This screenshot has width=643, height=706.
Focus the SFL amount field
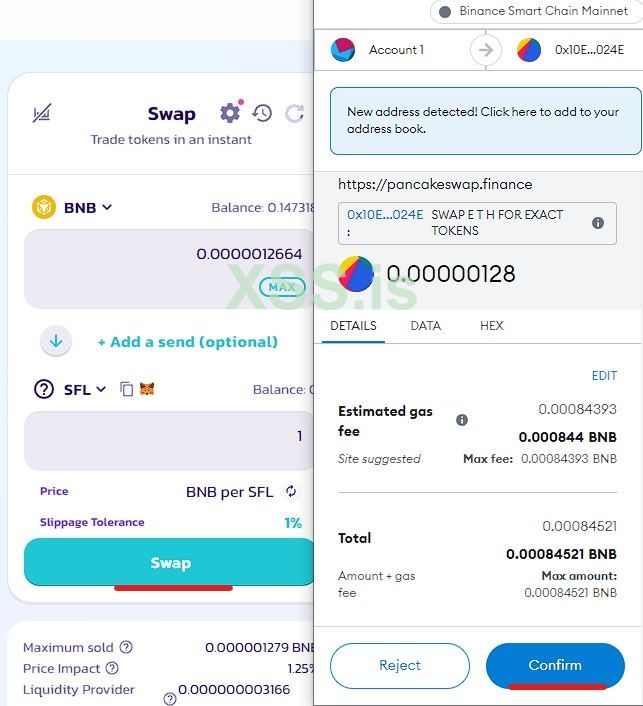[x=170, y=437]
